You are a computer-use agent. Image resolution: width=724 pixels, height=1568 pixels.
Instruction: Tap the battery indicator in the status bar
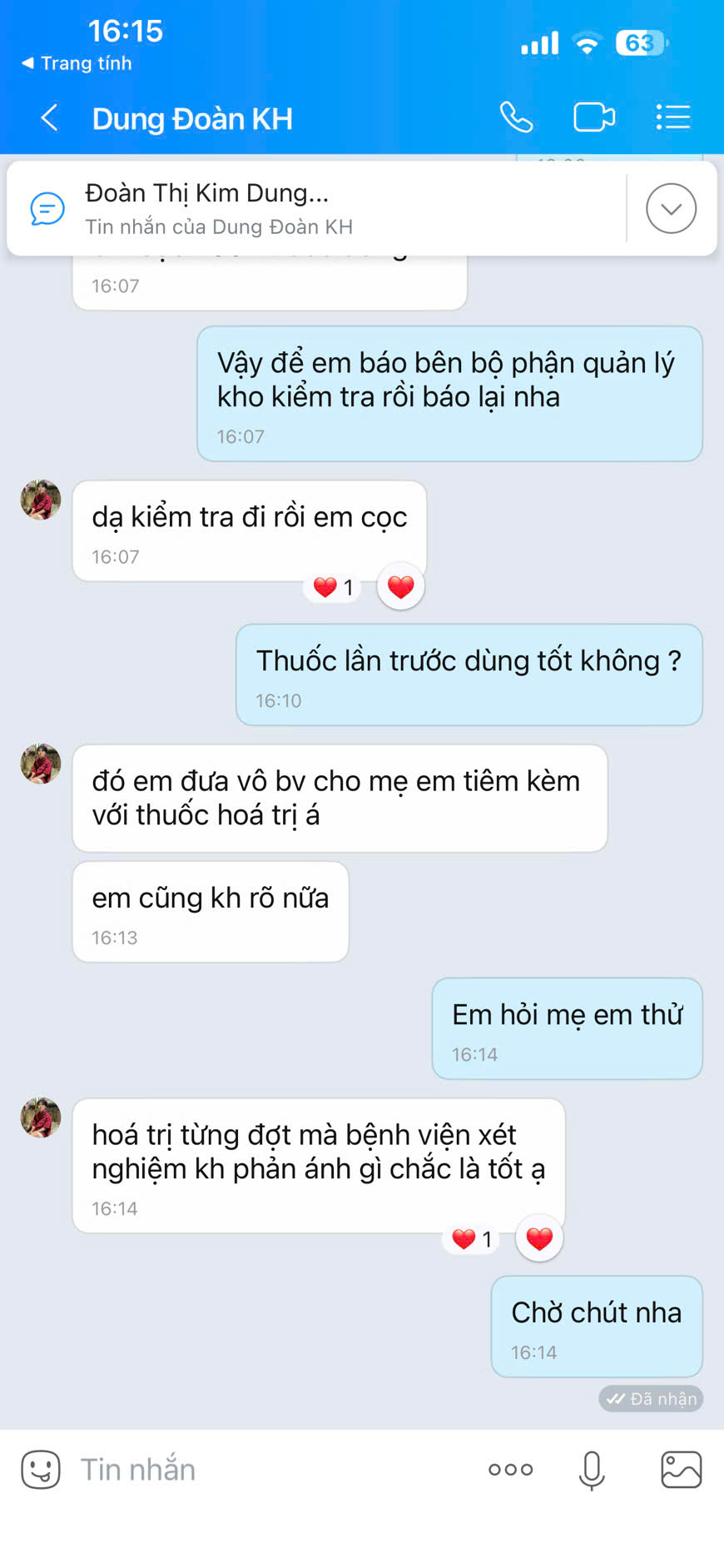642,43
